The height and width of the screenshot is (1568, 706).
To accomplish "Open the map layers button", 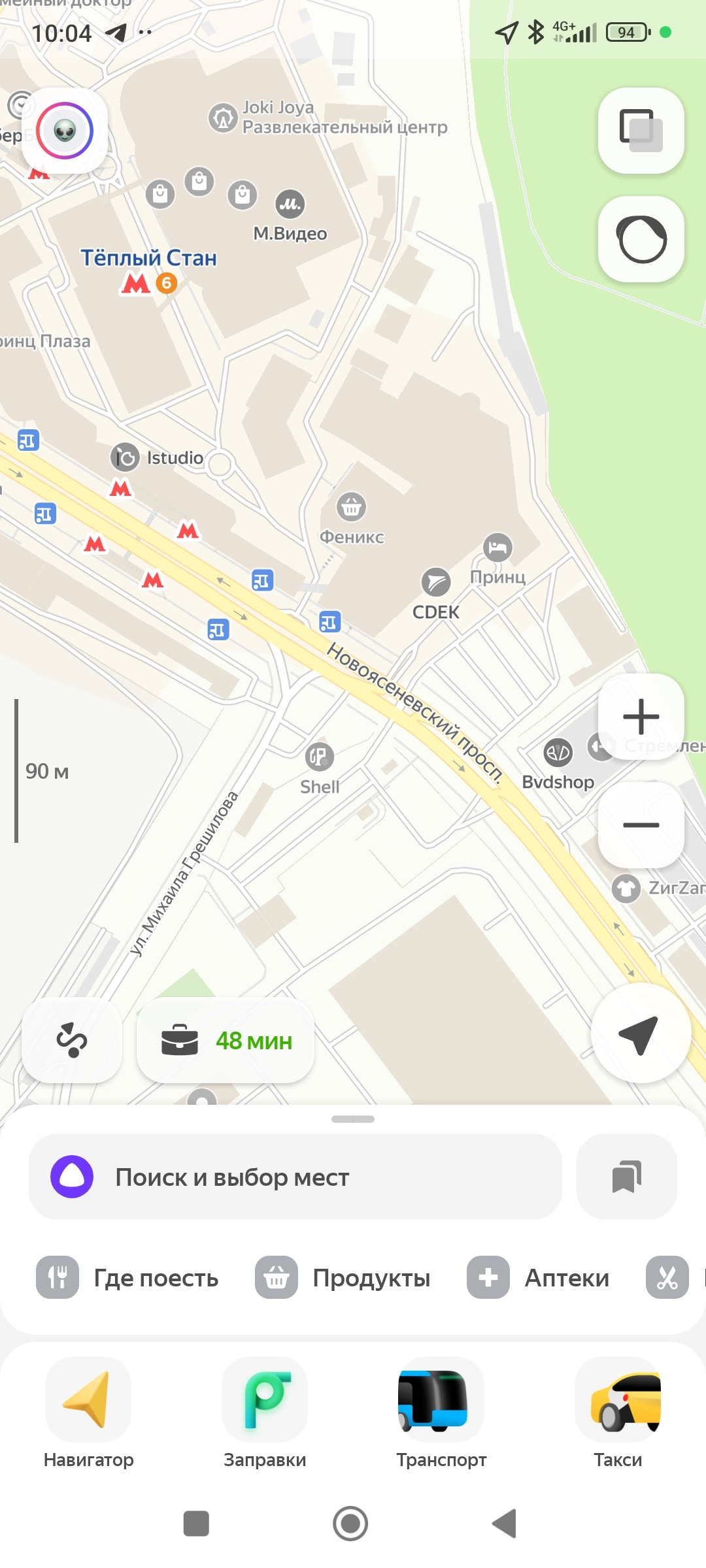I will coord(641,131).
